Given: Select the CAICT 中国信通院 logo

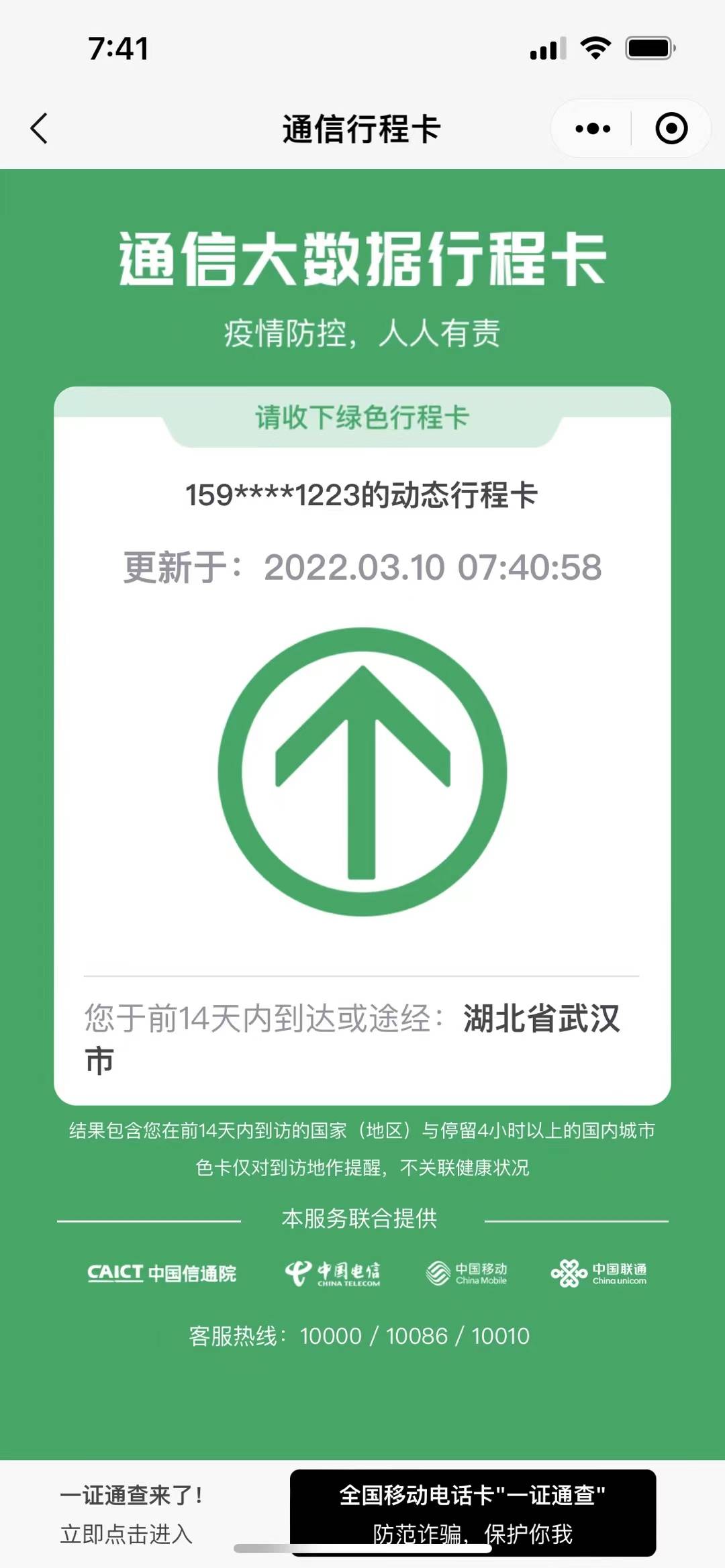Looking at the screenshot, I should (x=163, y=1273).
